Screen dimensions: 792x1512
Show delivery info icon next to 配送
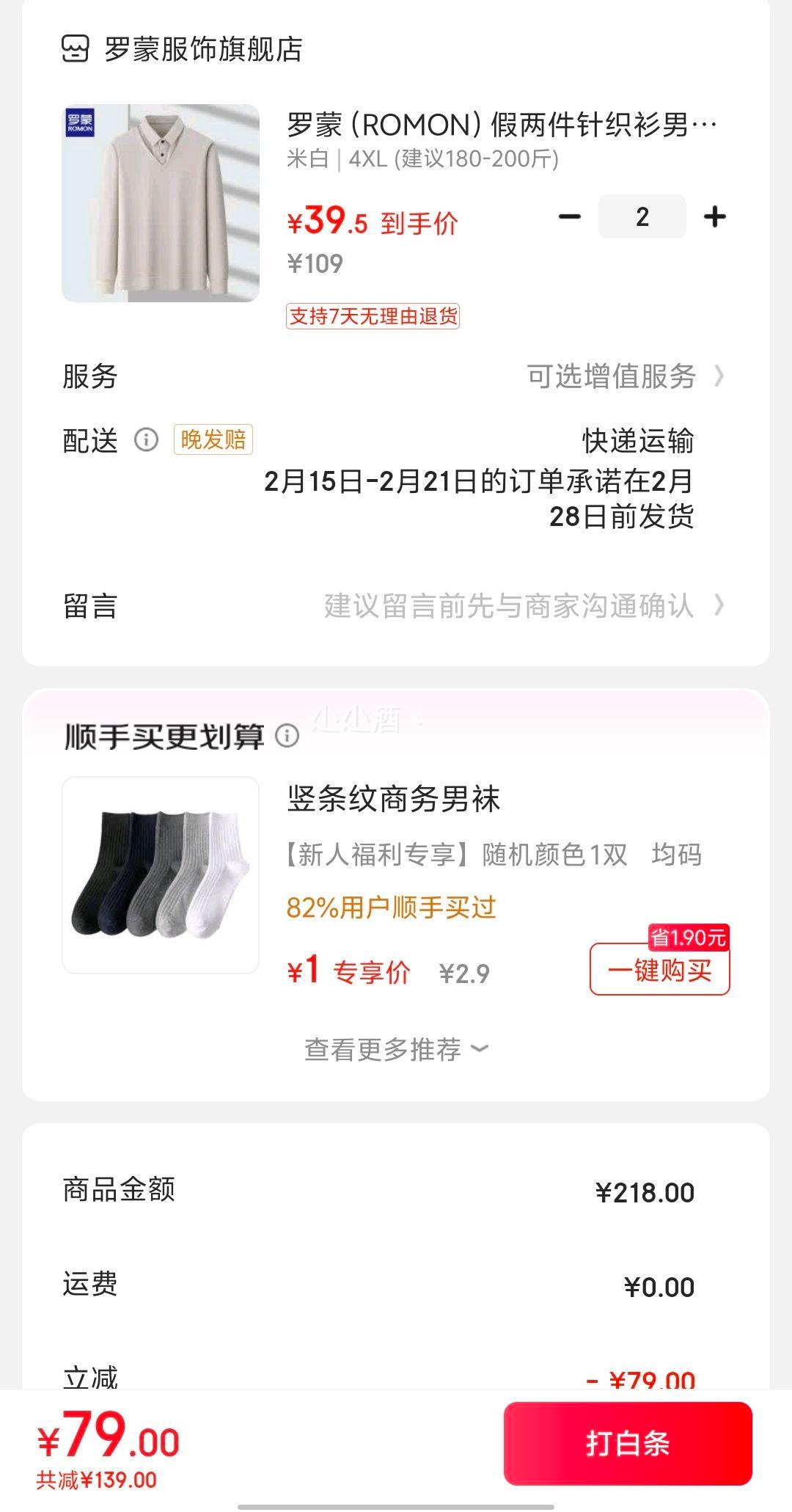(146, 440)
